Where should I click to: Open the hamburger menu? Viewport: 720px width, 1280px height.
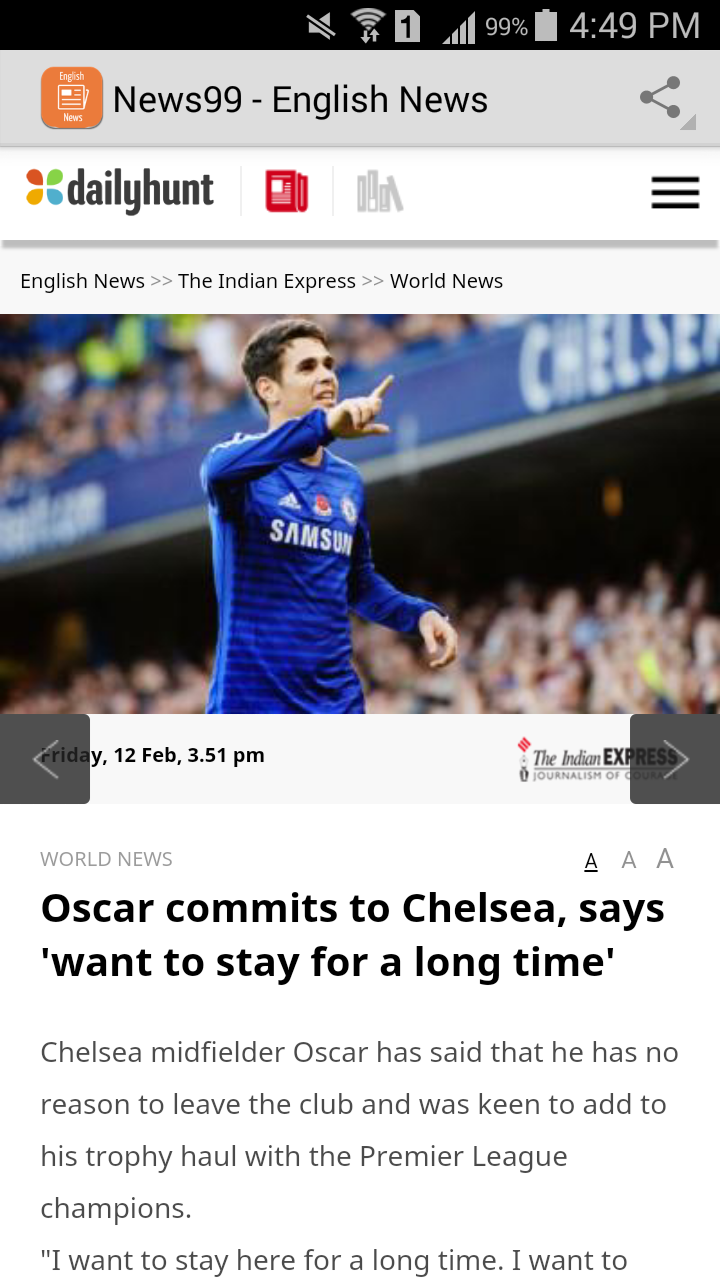[x=675, y=192]
